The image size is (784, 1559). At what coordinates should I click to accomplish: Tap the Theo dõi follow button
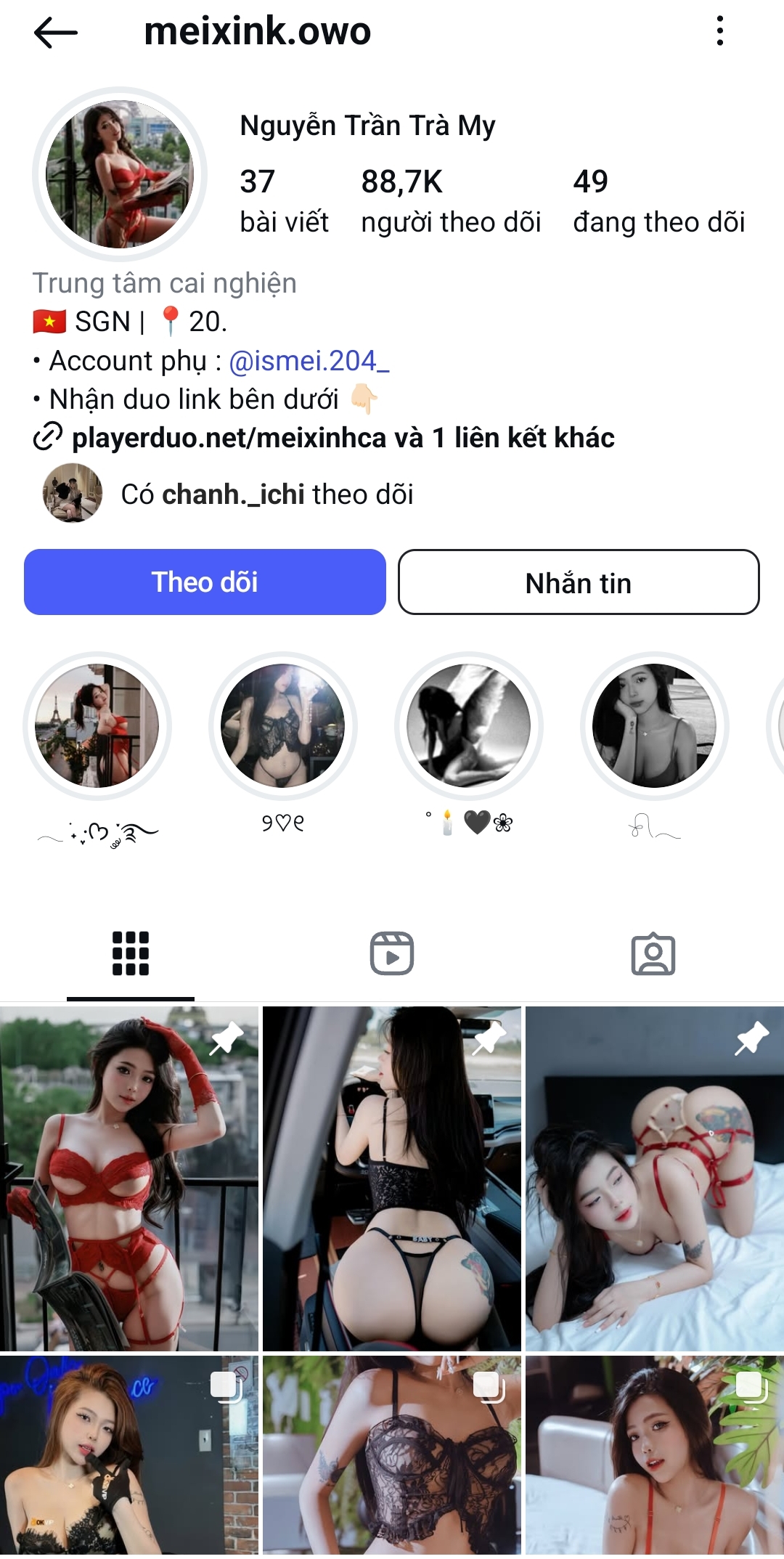pos(205,582)
